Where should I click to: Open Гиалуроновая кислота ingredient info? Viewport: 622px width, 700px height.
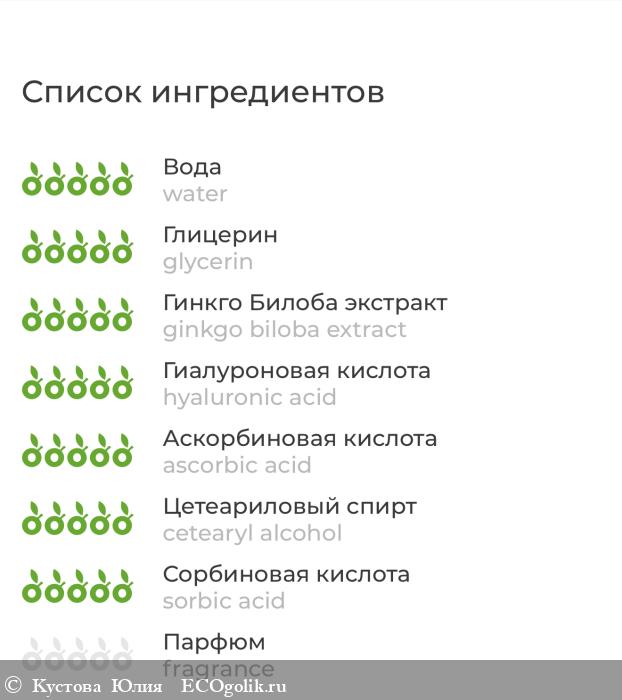296,384
